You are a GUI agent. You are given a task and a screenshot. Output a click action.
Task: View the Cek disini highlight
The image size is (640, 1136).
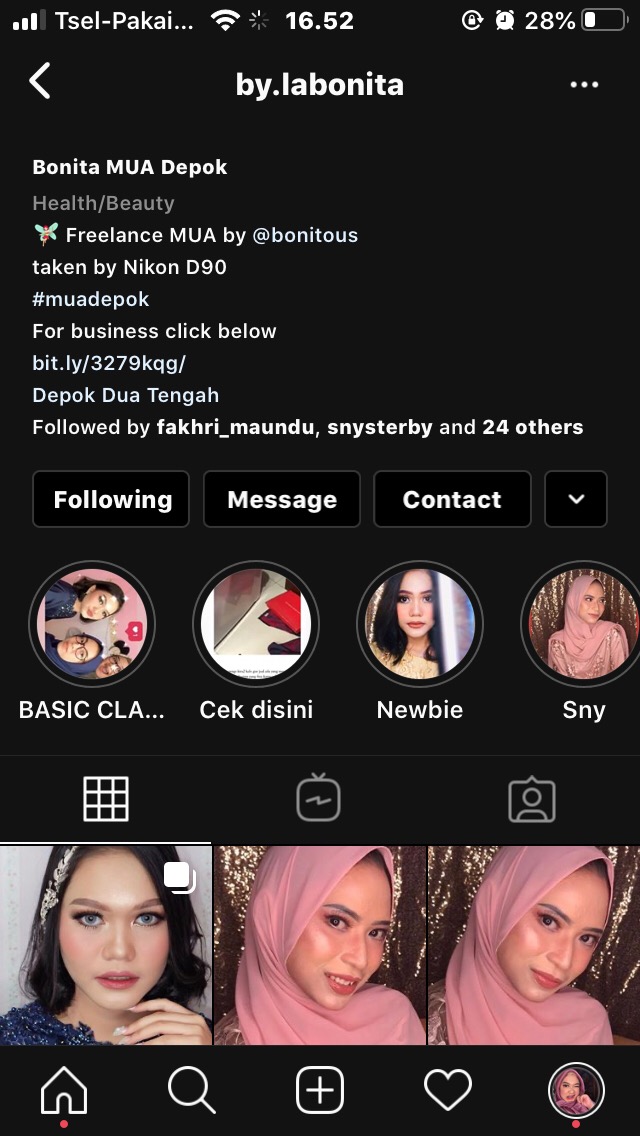(x=256, y=624)
